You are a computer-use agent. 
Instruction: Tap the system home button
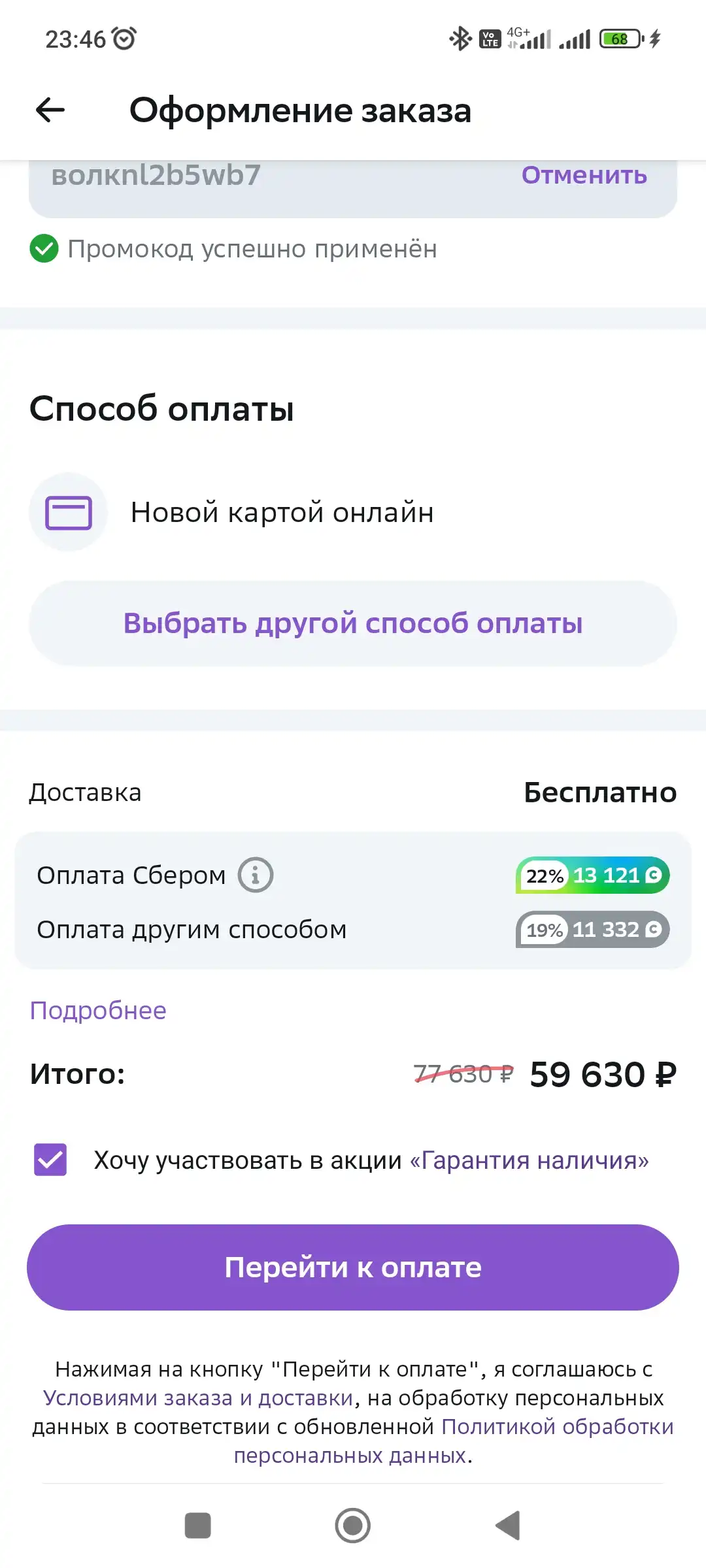[353, 1526]
